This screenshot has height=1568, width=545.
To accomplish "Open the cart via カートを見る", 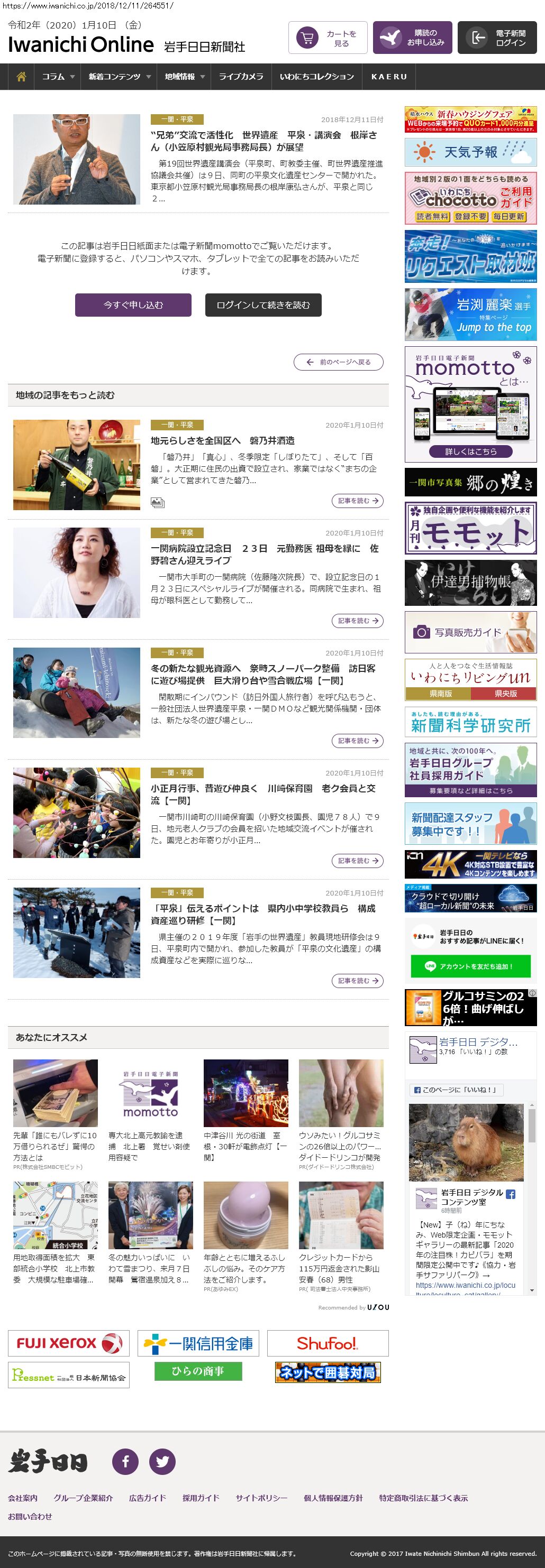I will tap(328, 38).
